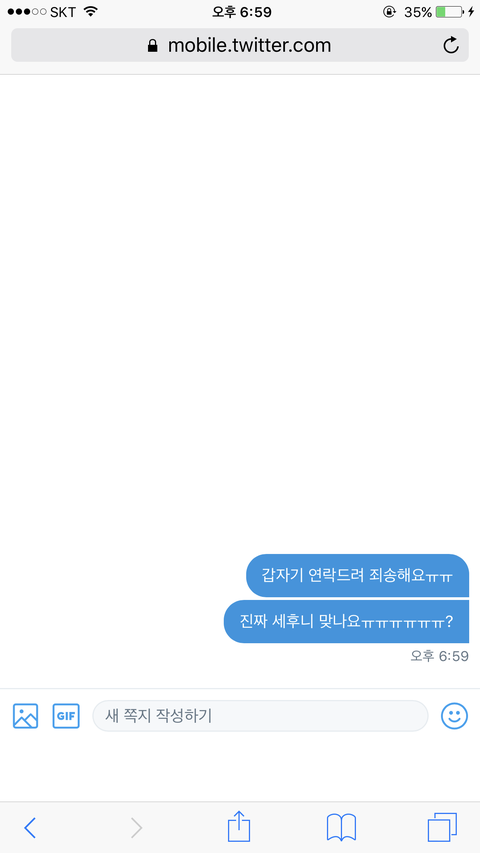480x853 pixels.
Task: Go back to the previous page
Action: 30,828
